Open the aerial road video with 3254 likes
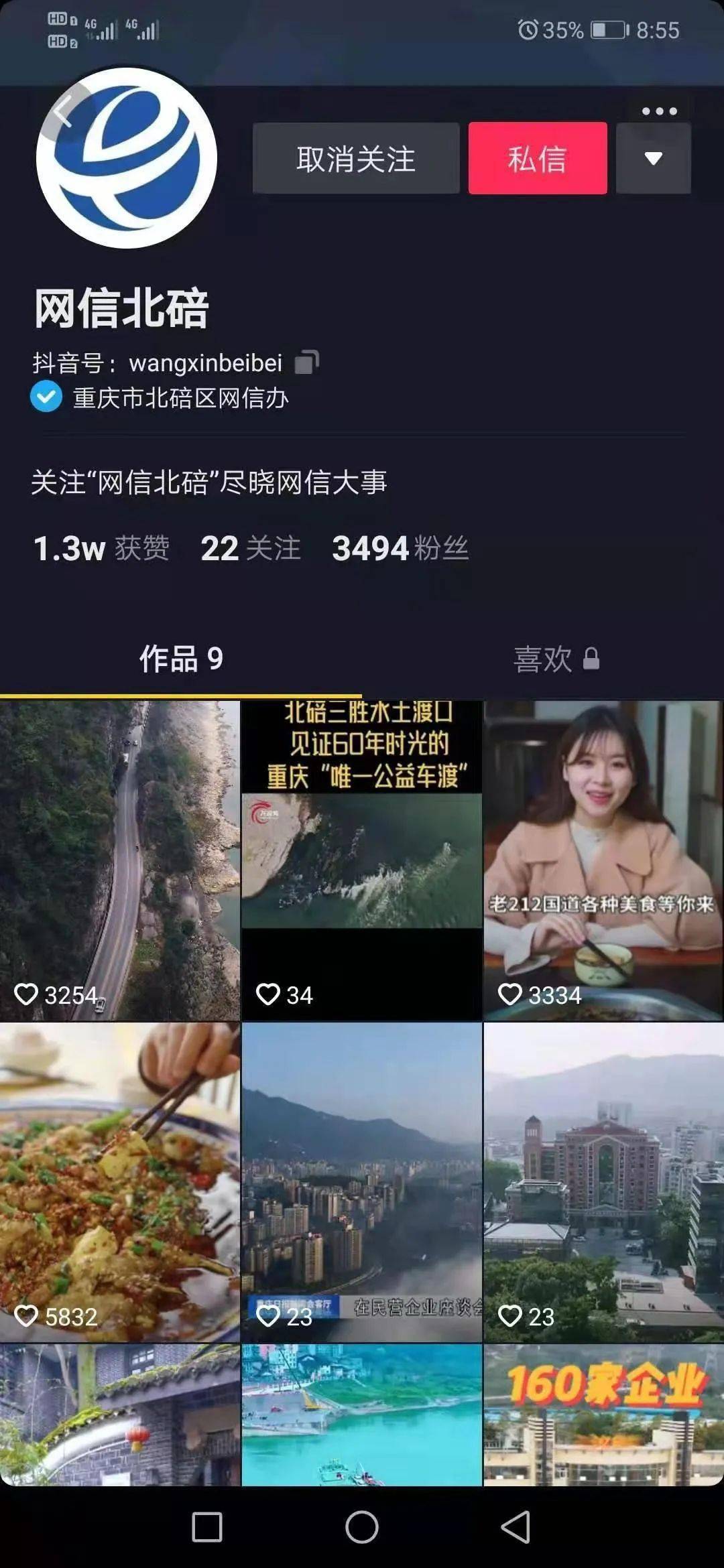724x1568 pixels. 120,860
